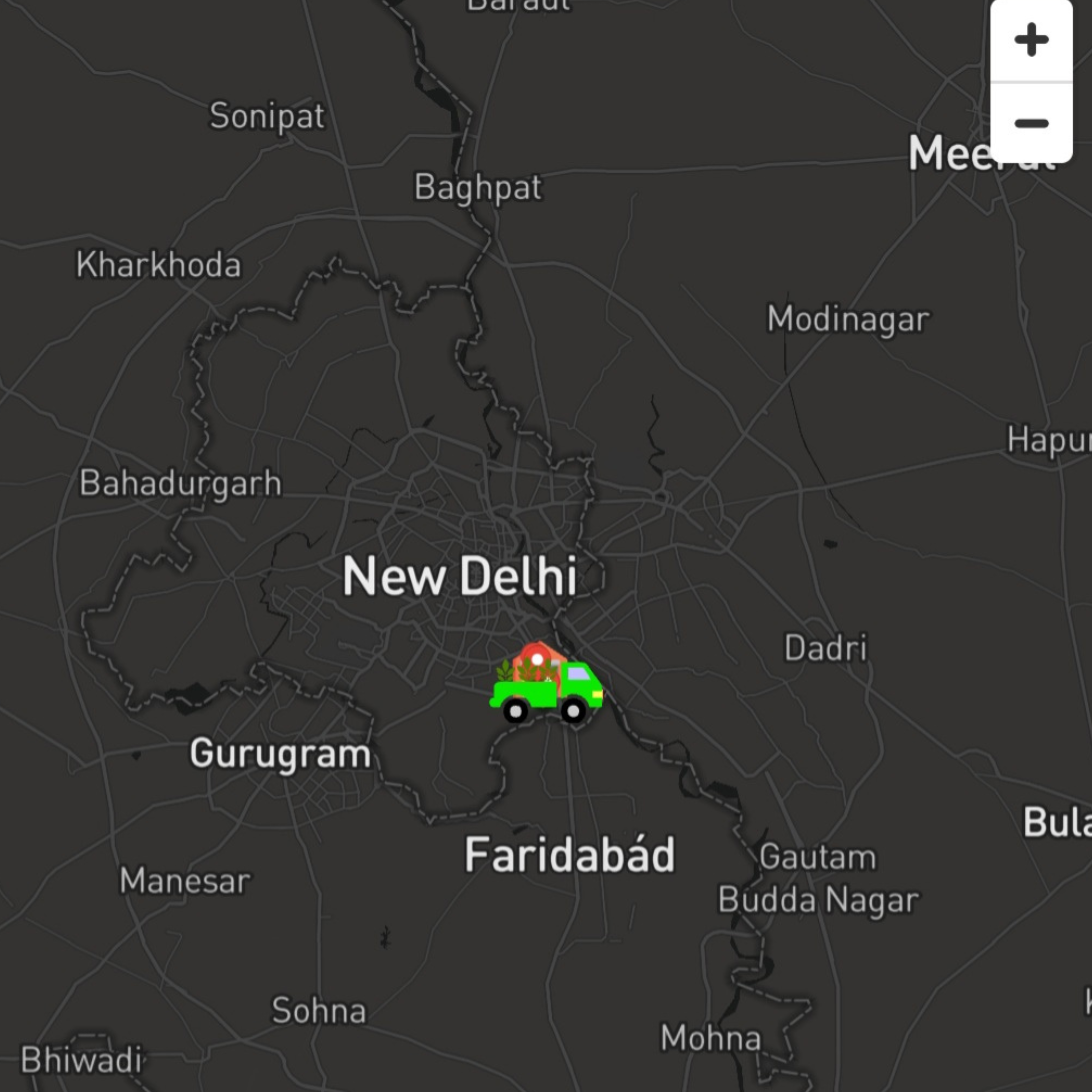Zoom out of the map
Image resolution: width=1092 pixels, height=1092 pixels.
pyautogui.click(x=1031, y=123)
